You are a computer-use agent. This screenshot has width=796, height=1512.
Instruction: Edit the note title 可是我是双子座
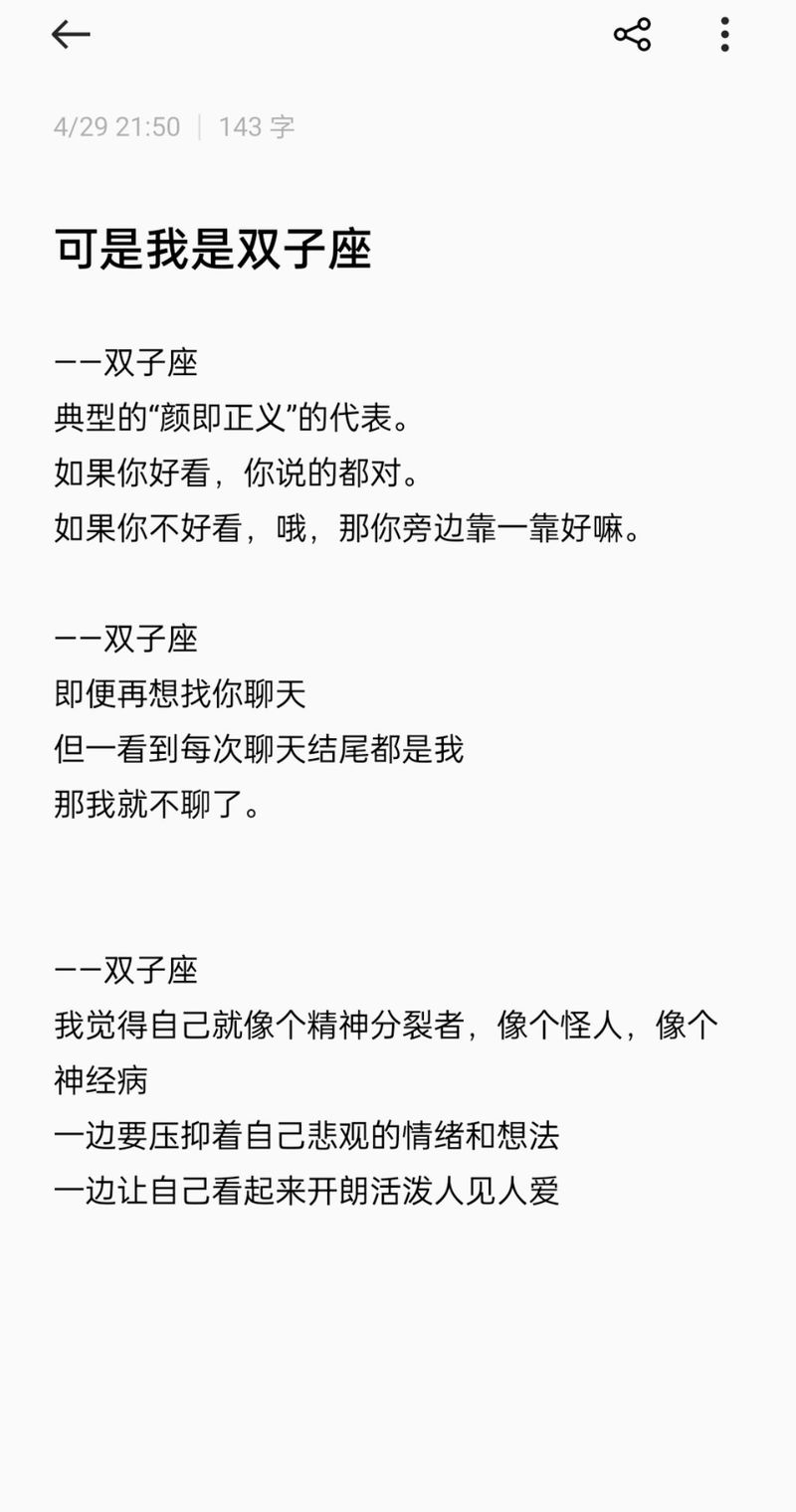tap(213, 249)
